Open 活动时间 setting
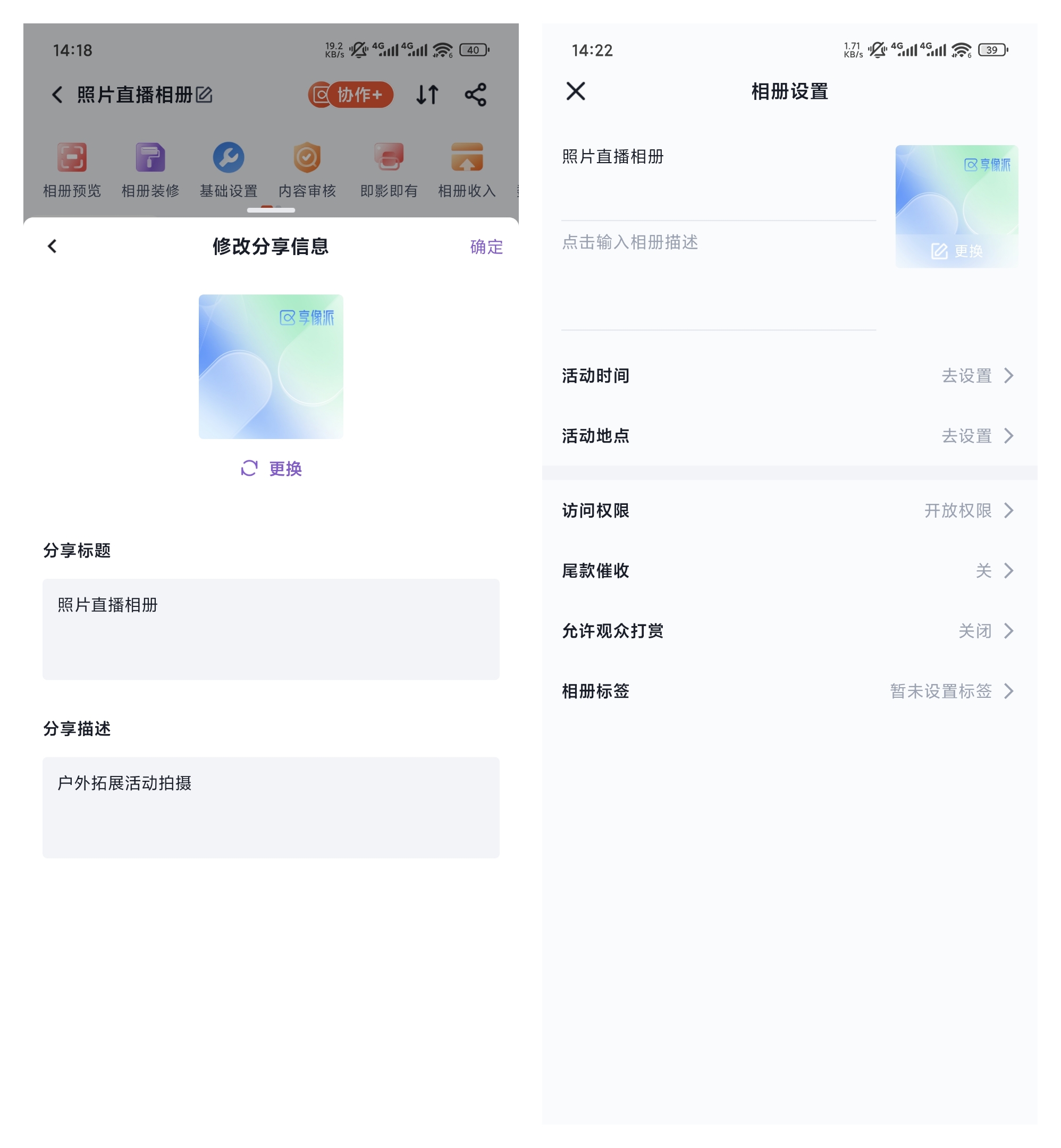The image size is (1061, 1148). tap(789, 375)
